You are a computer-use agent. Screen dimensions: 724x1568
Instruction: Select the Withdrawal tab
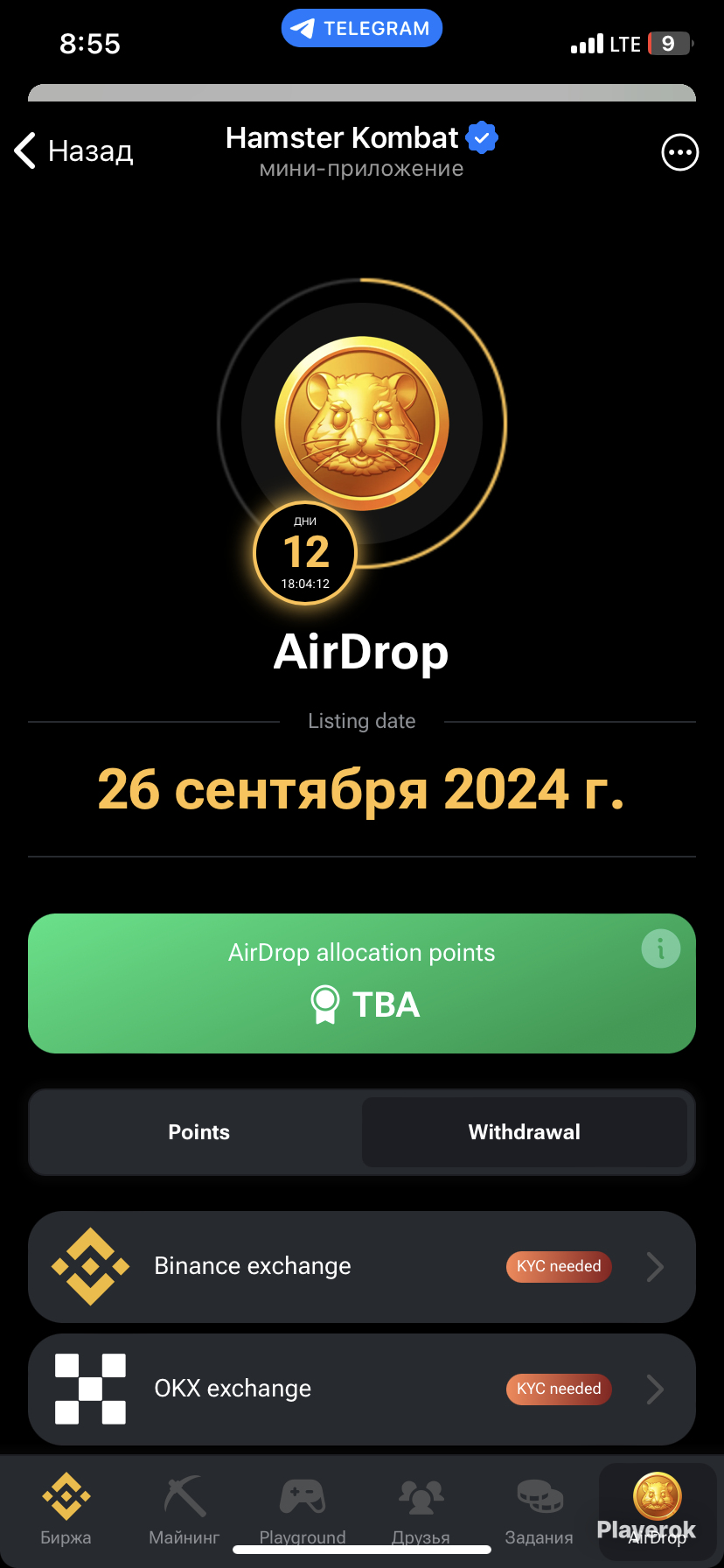(524, 1132)
